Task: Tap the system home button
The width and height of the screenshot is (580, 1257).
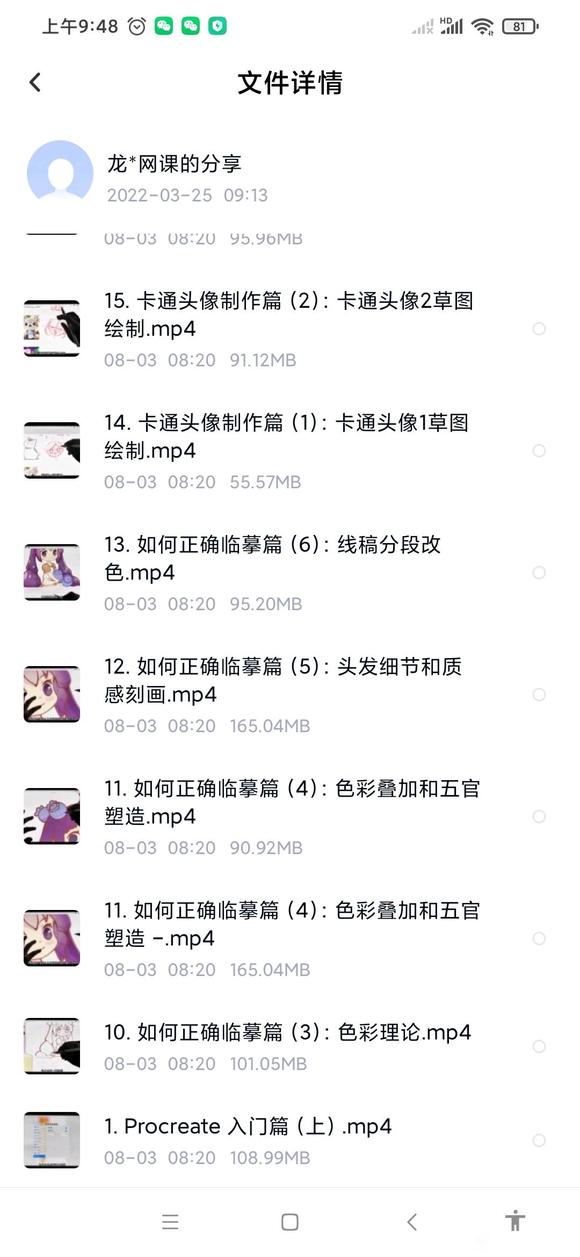Action: (x=290, y=1221)
